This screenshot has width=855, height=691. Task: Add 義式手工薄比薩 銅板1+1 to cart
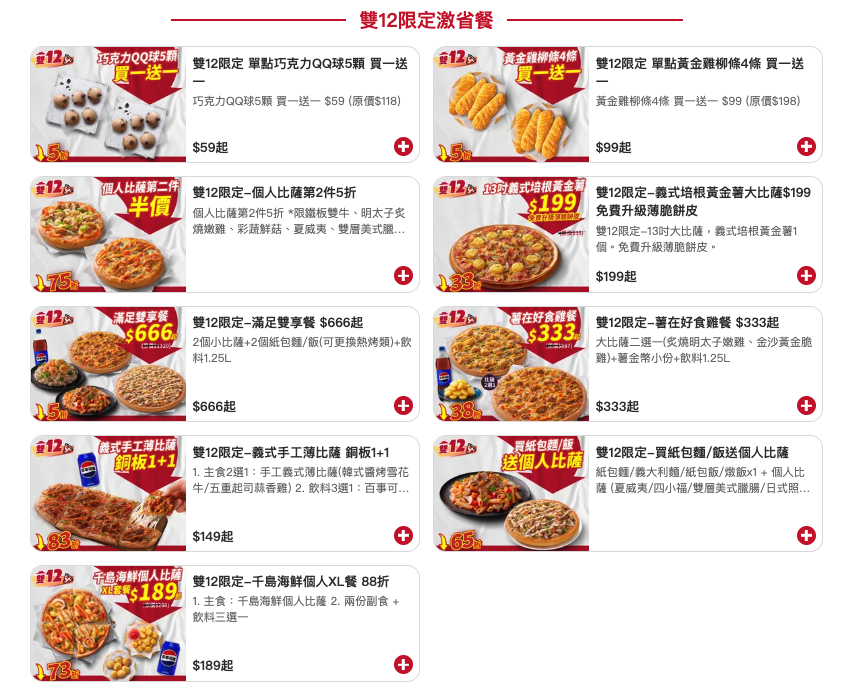click(x=403, y=535)
